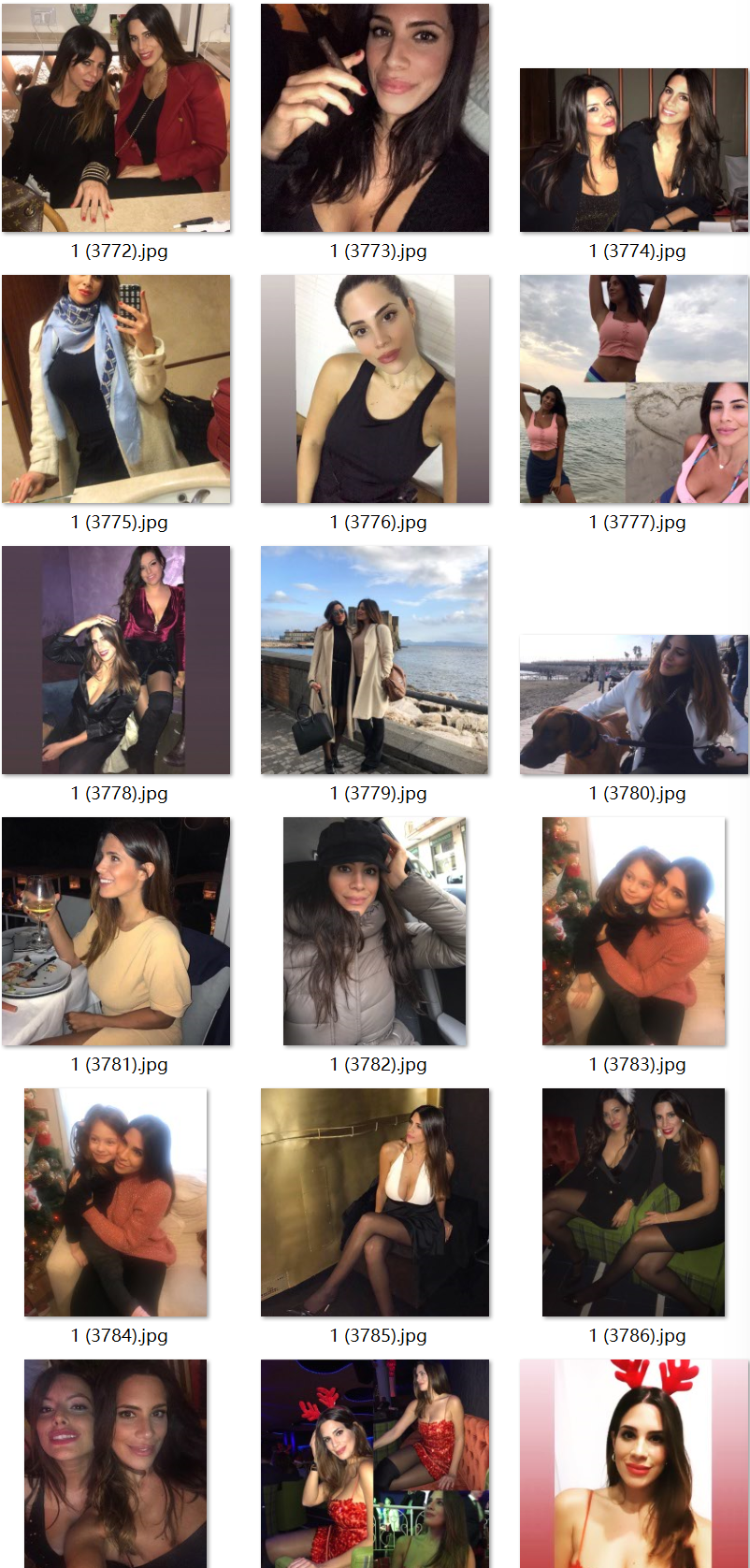Open the image named 1 (3778).jpg
The image size is (750, 1568).
(x=116, y=660)
